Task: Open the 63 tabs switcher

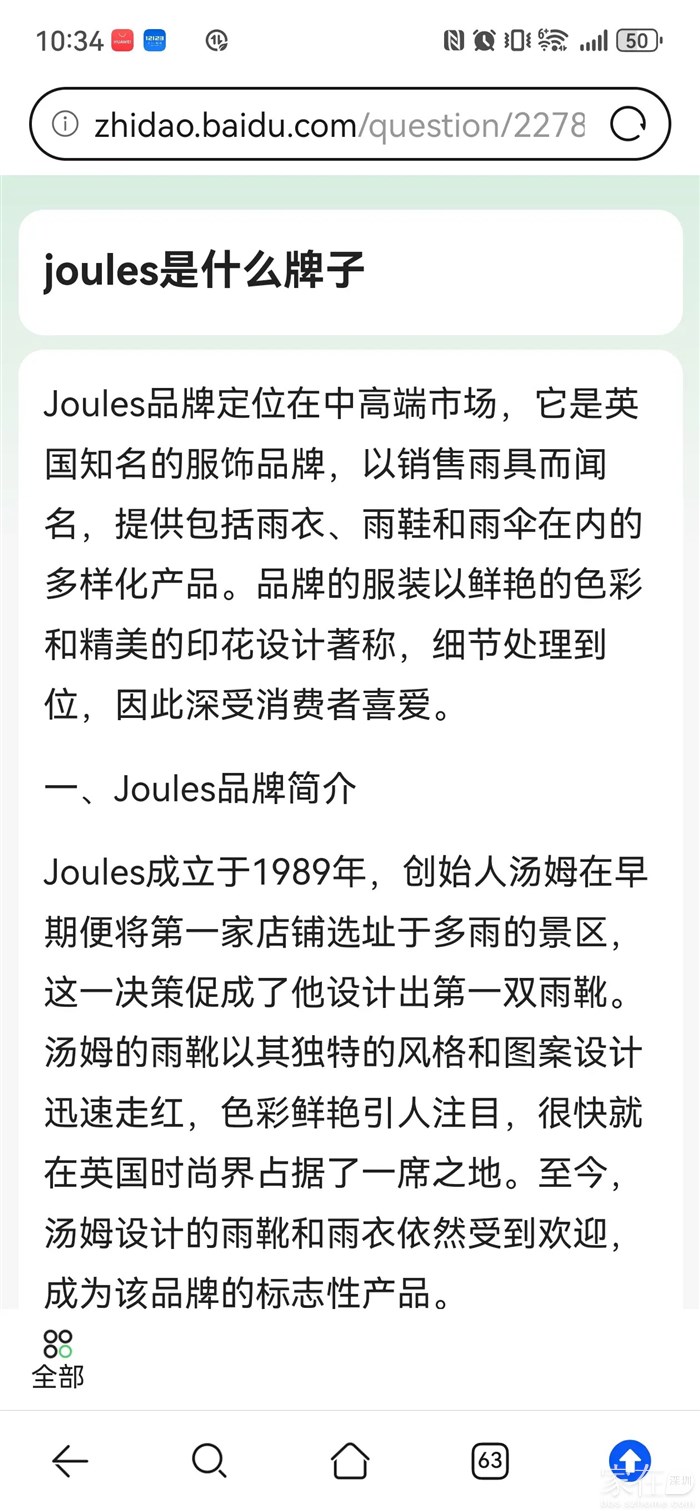Action: click(x=490, y=1462)
